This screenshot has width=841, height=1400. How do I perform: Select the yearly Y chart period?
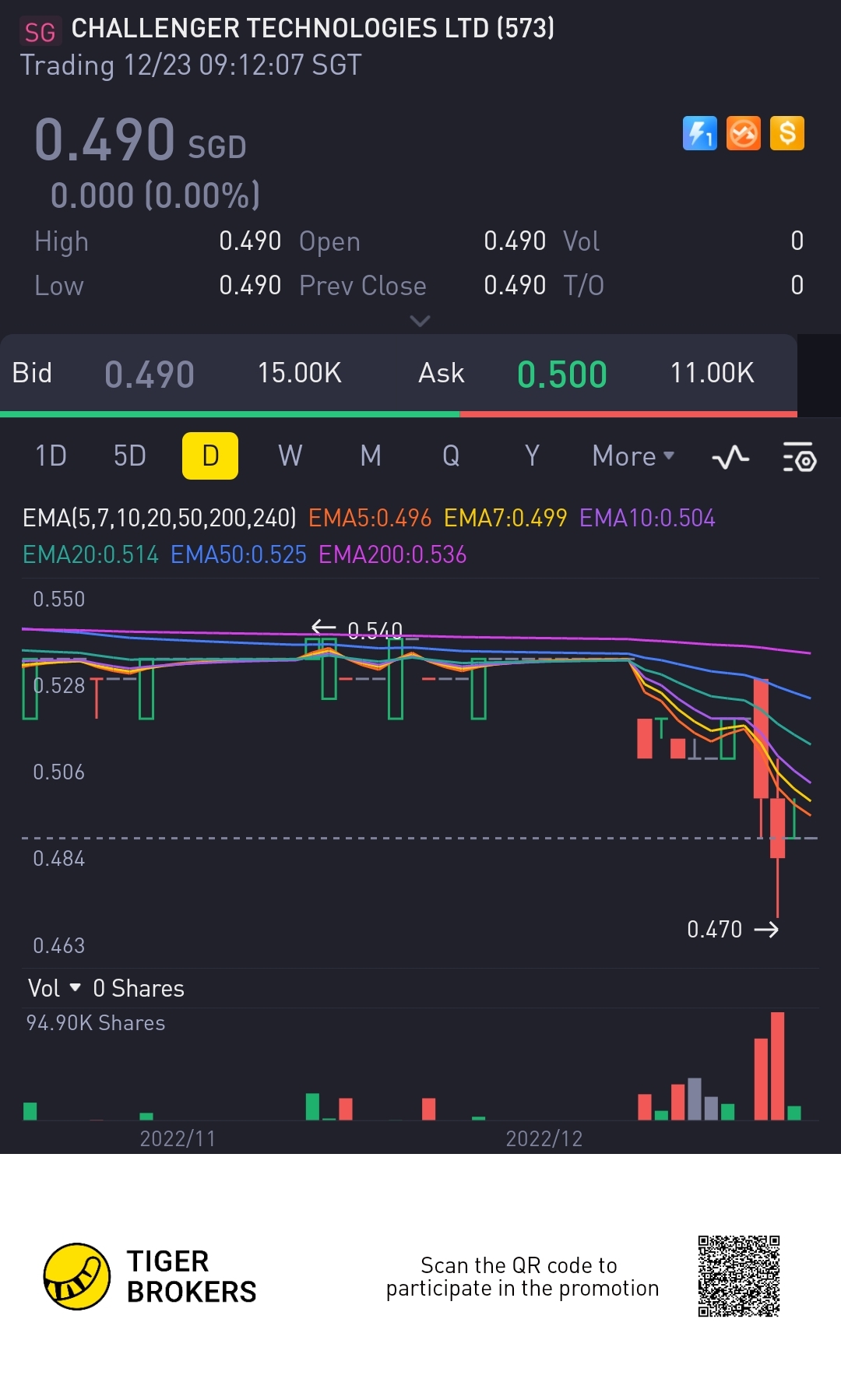tap(532, 456)
